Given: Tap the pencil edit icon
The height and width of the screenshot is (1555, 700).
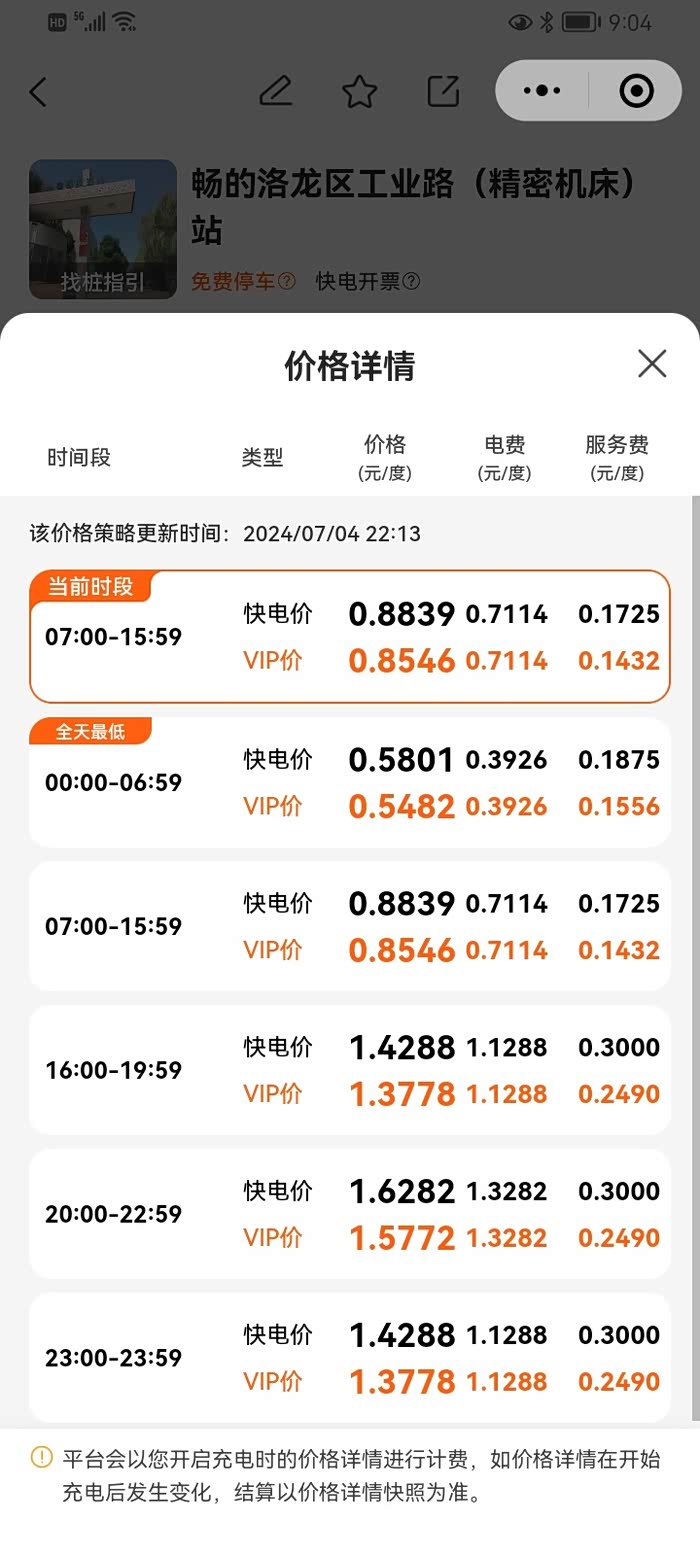Looking at the screenshot, I should tap(275, 92).
